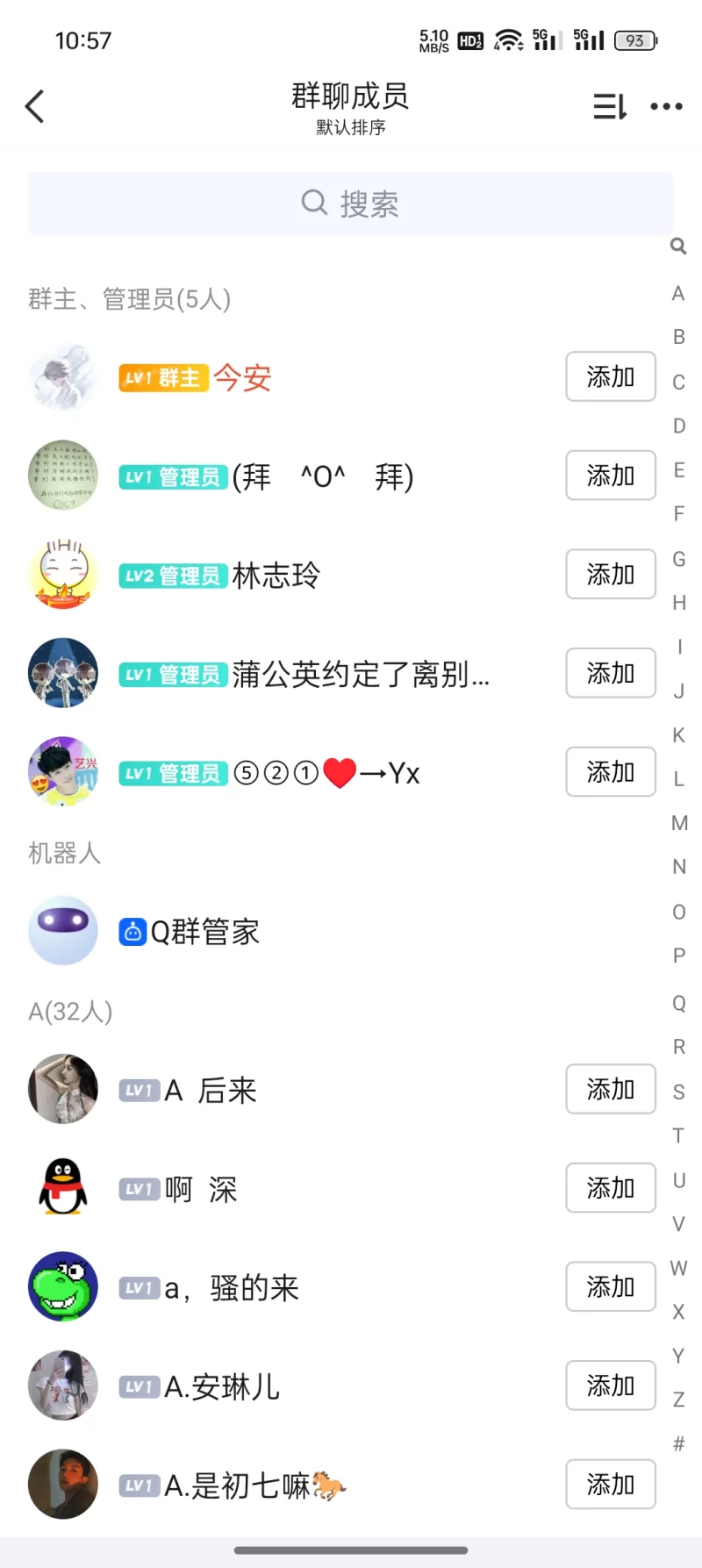Tap the 搜索 search field
The height and width of the screenshot is (1568, 702).
pyautogui.click(x=351, y=204)
